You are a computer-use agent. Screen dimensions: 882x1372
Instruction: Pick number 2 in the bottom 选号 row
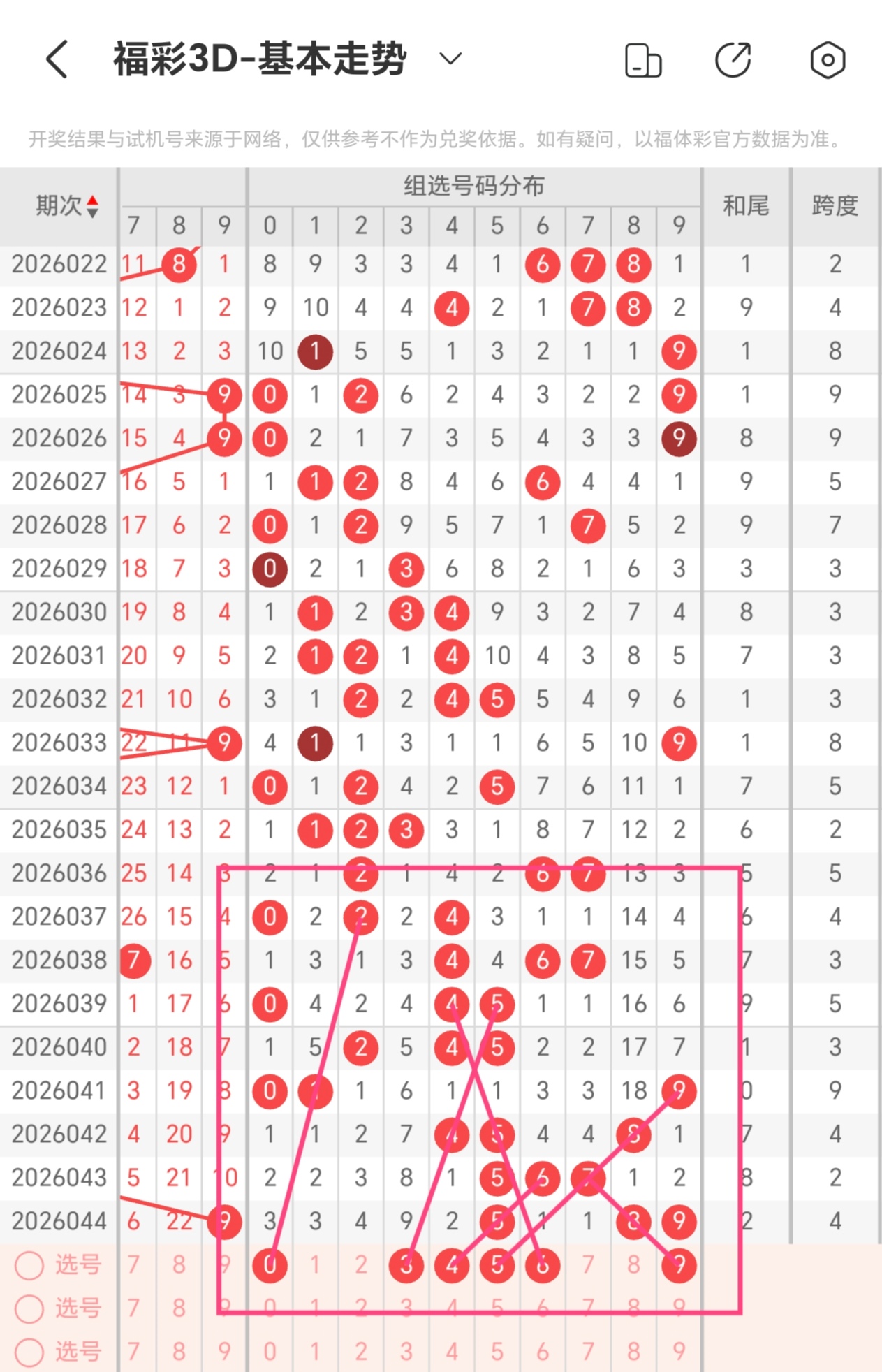point(360,1352)
